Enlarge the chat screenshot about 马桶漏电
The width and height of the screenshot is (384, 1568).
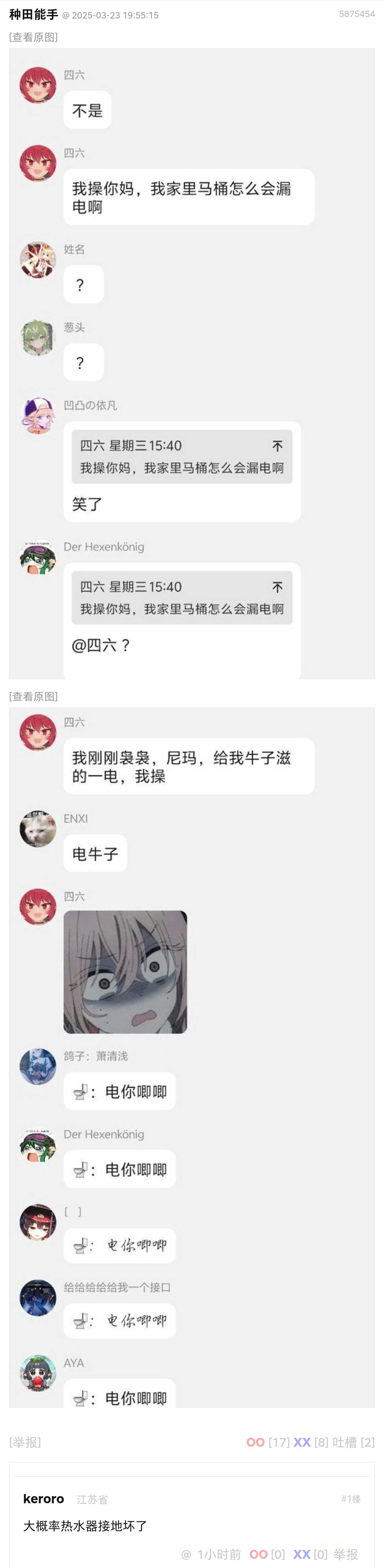tap(192, 363)
